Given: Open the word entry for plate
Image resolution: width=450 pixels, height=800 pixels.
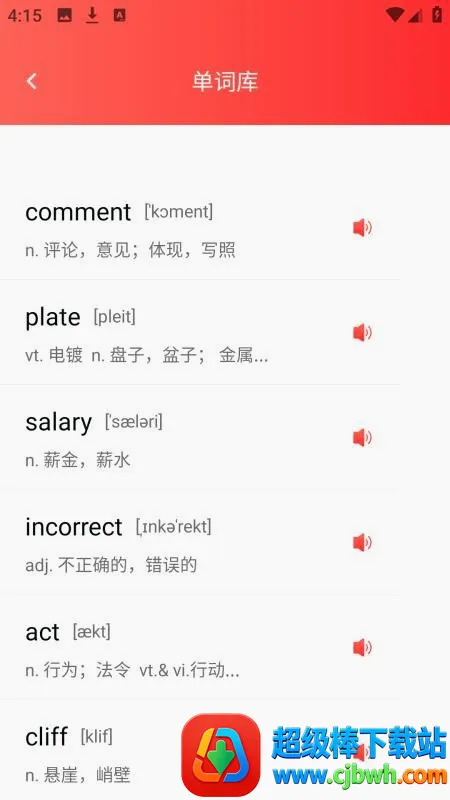Looking at the screenshot, I should click(199, 333).
